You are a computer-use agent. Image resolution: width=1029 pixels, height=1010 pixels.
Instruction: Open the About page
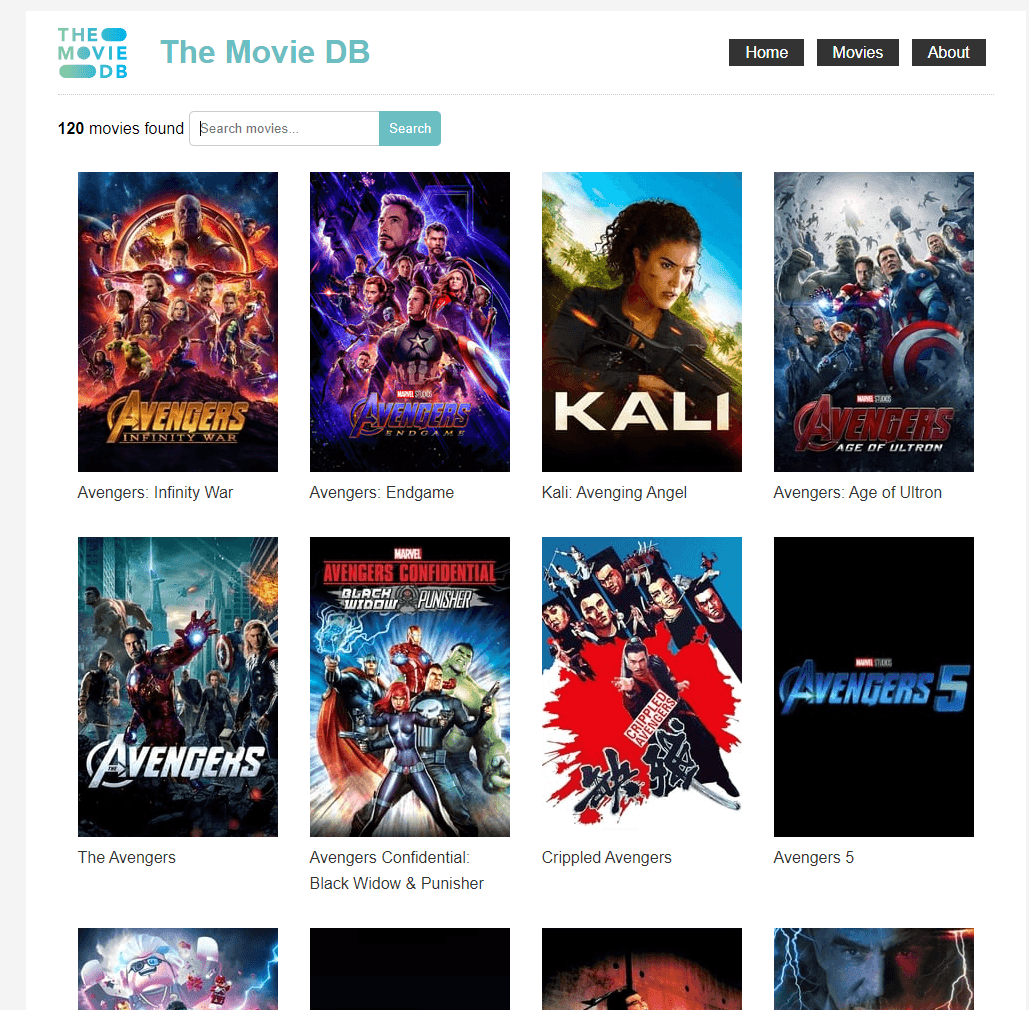pos(948,53)
